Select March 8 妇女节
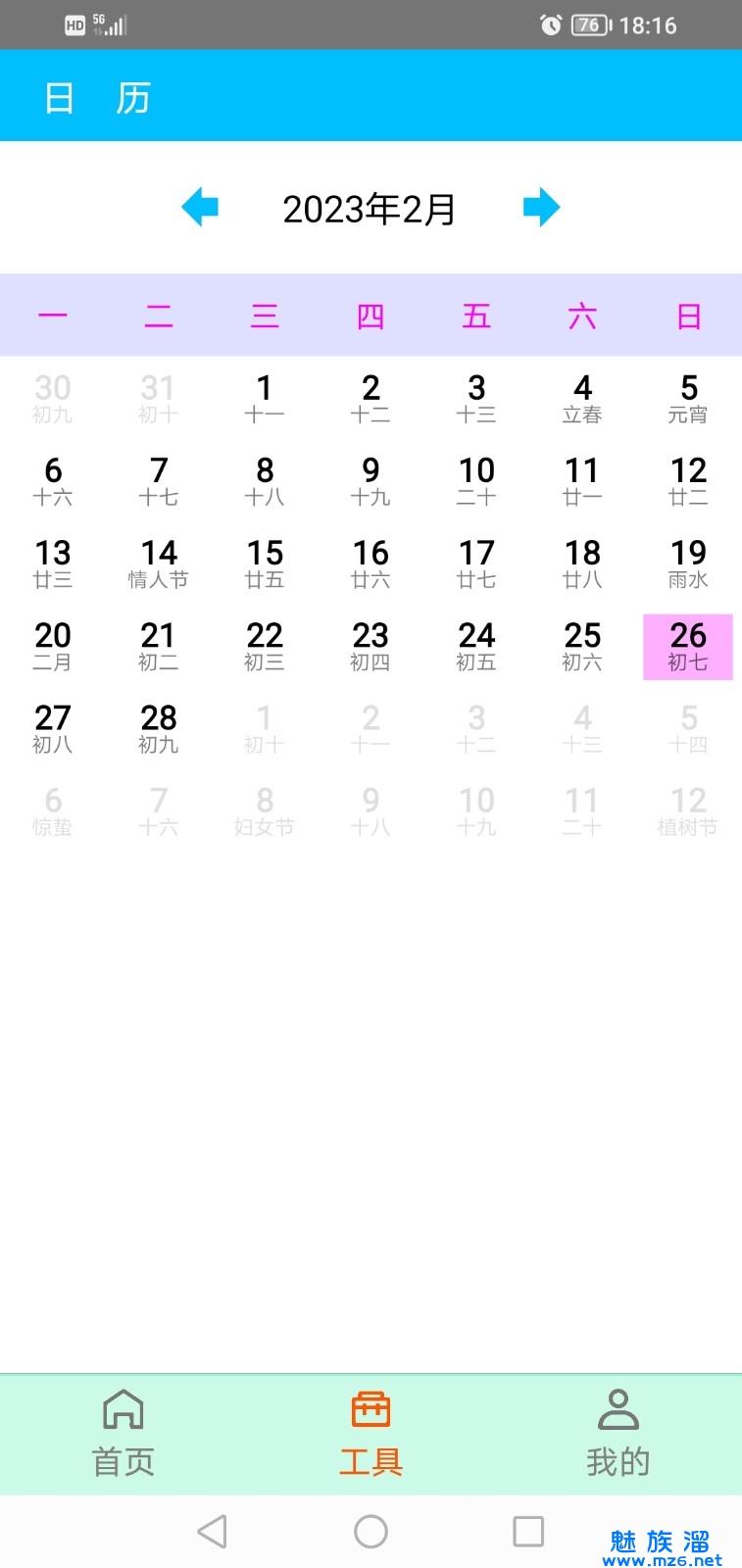The image size is (742, 1568). click(264, 810)
